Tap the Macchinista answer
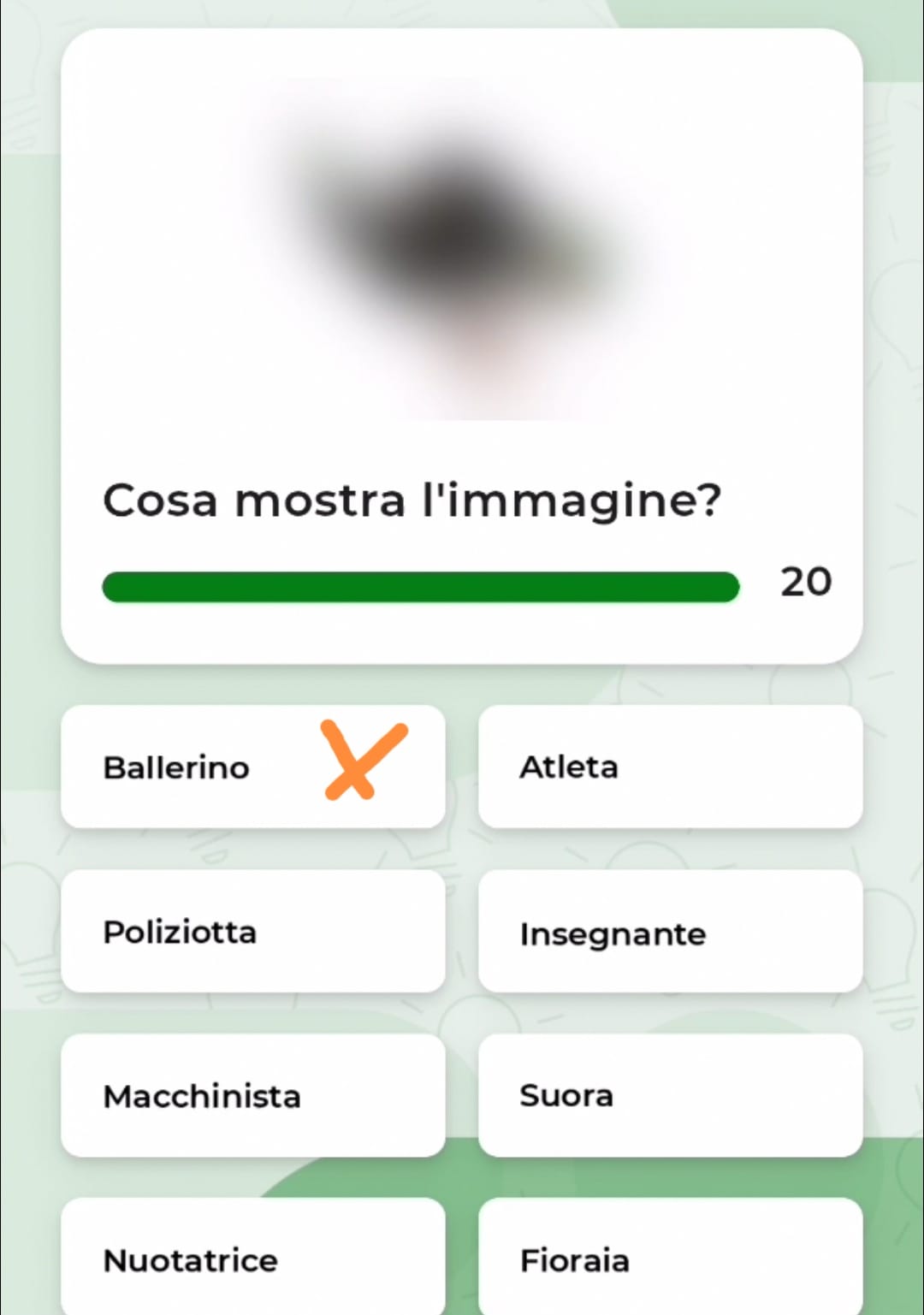Screen dimensions: 924x1315 [x=252, y=1096]
